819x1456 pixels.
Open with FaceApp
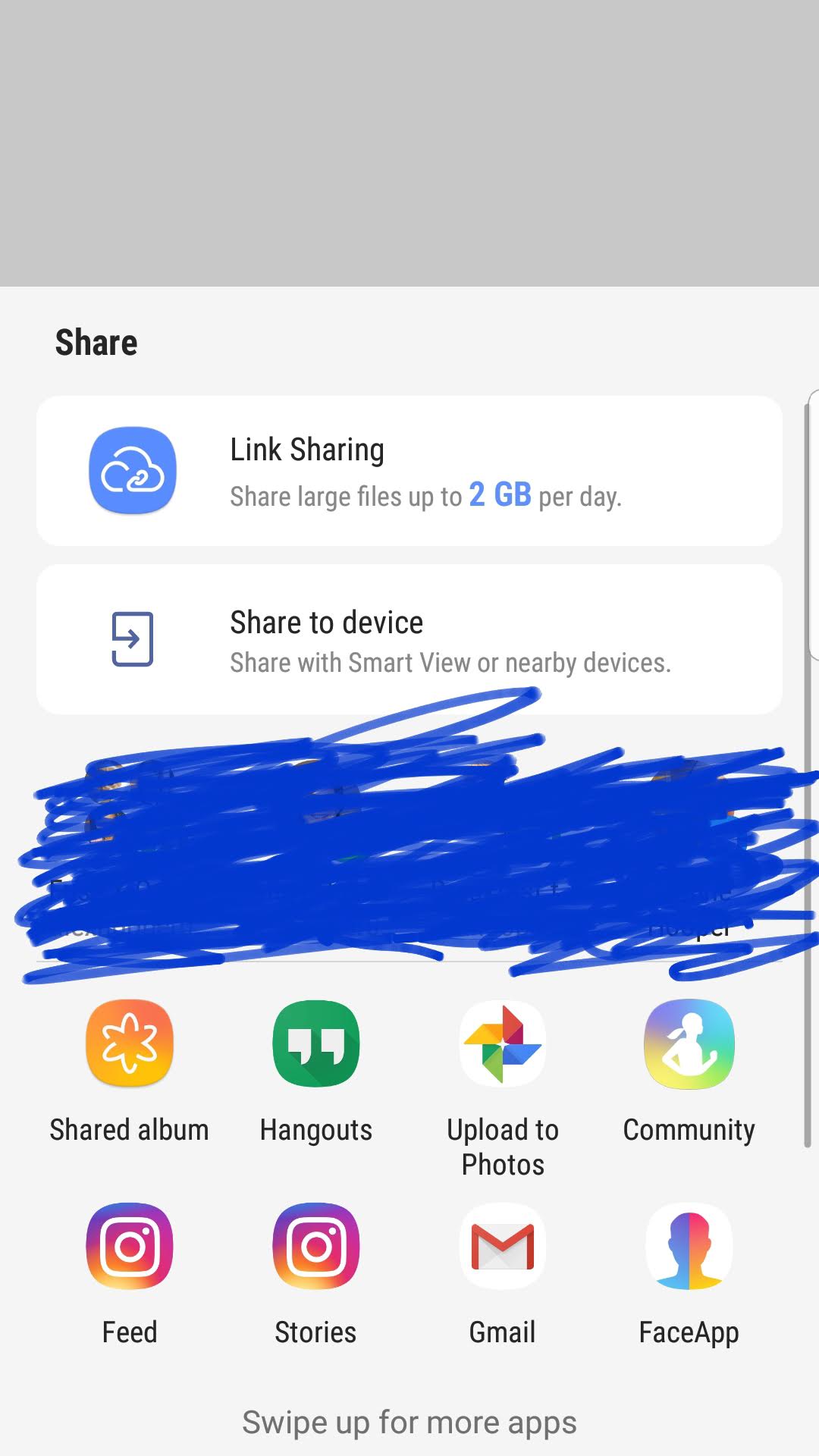[x=689, y=1246]
